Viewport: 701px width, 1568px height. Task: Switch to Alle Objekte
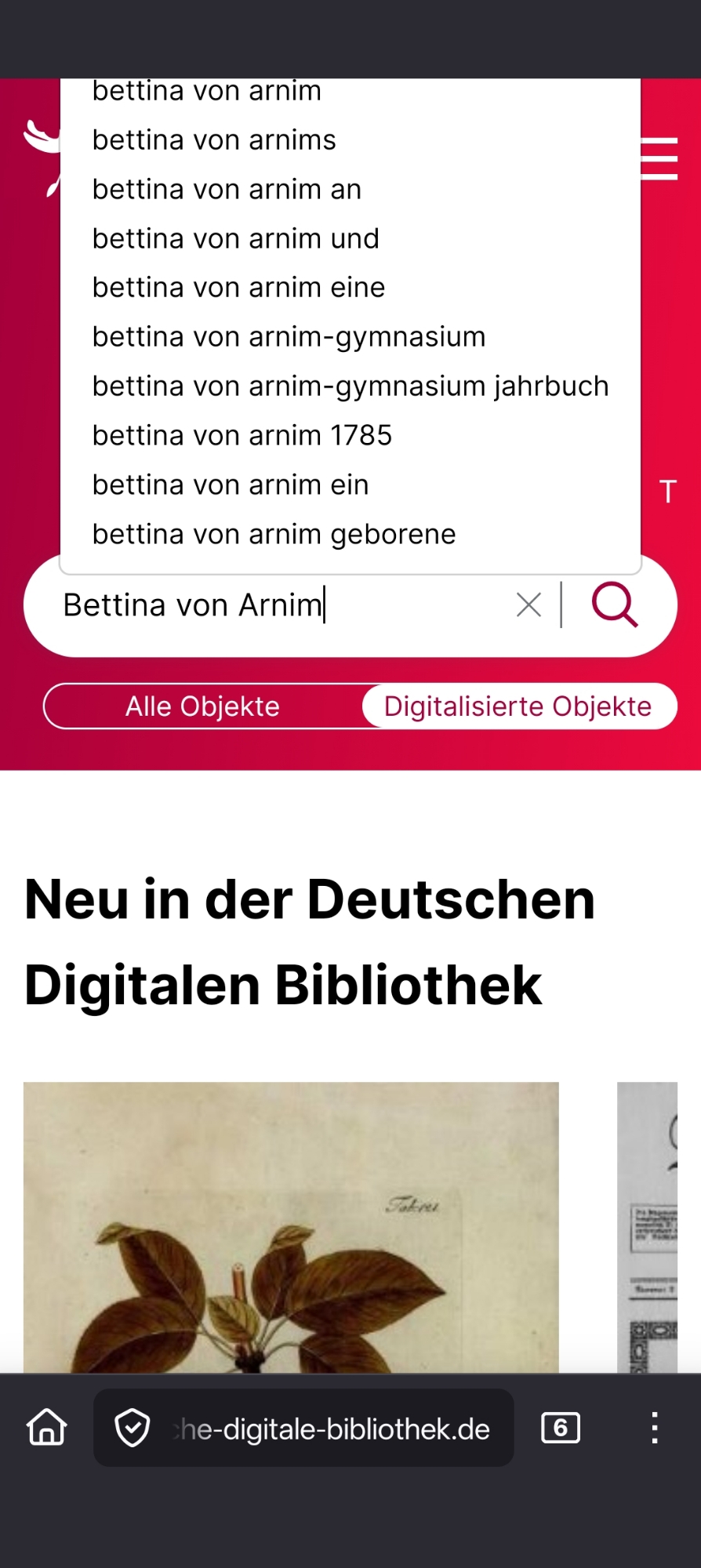[x=202, y=706]
